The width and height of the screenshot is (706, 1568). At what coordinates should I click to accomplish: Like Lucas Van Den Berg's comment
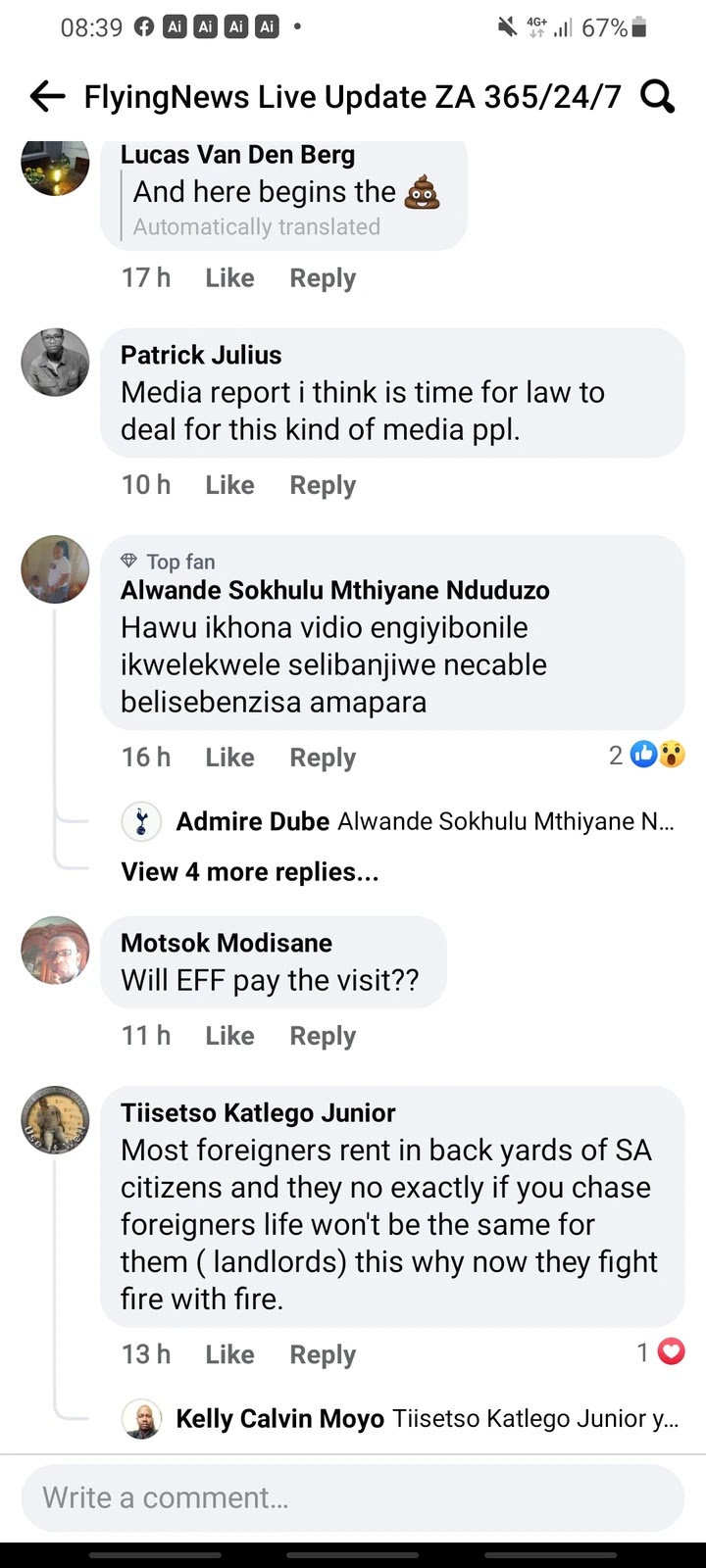[x=229, y=278]
